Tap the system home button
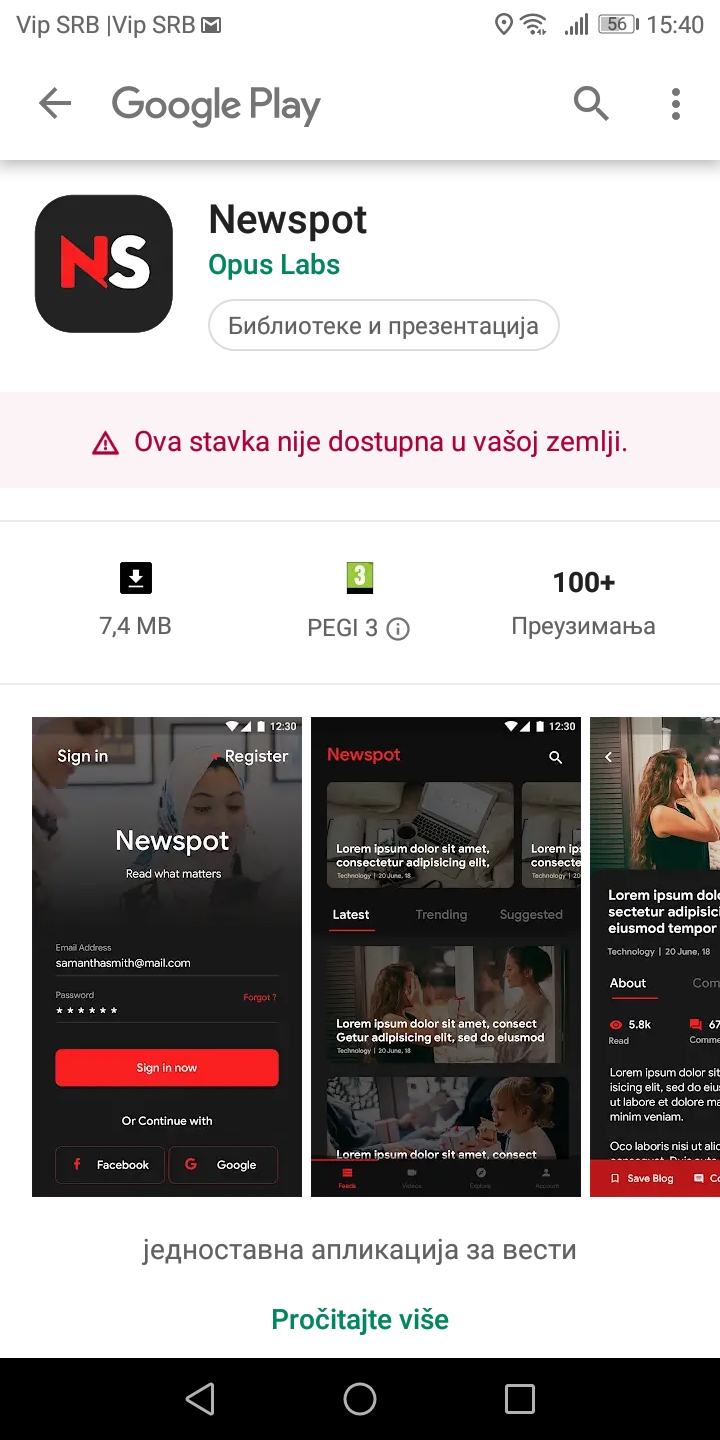720x1440 pixels. coord(360,1399)
